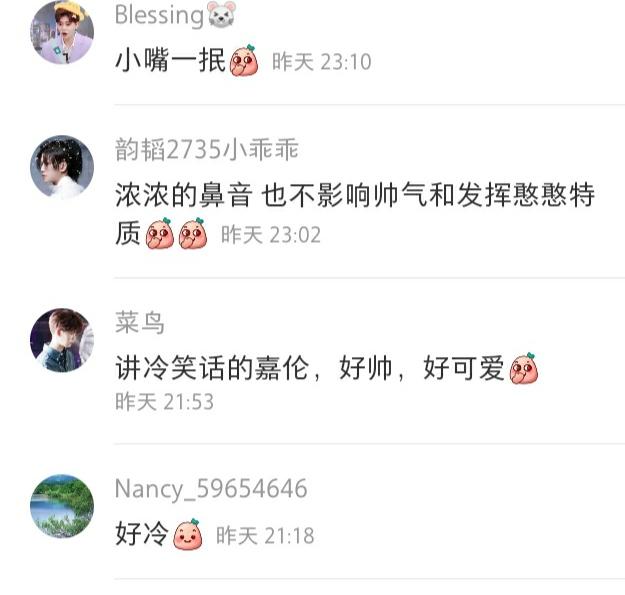The width and height of the screenshot is (625, 595).
Task: Open Nancy_59654646's avatar
Action: tap(62, 506)
